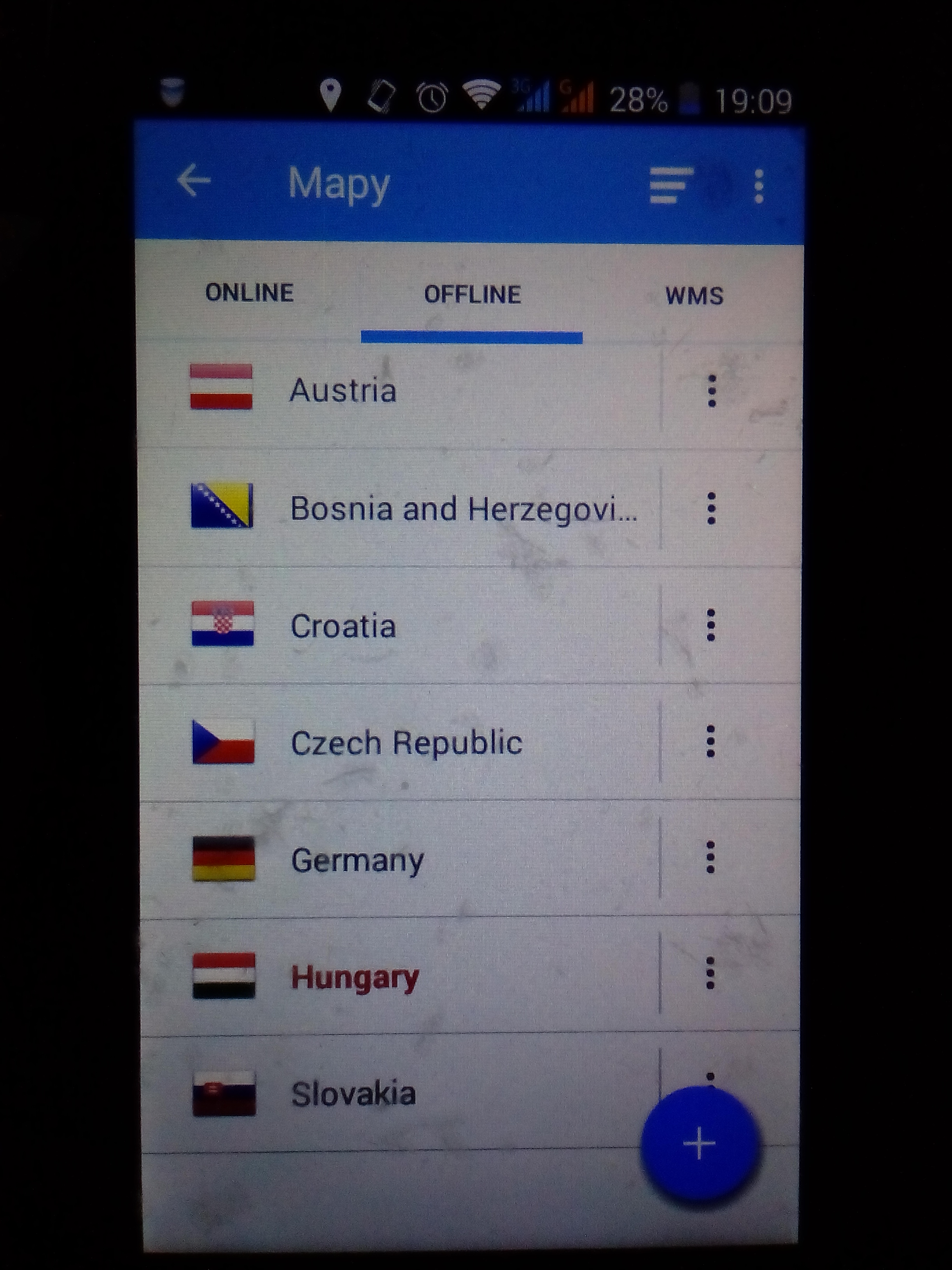
Task: Show options for Czech Republic
Action: point(710,741)
